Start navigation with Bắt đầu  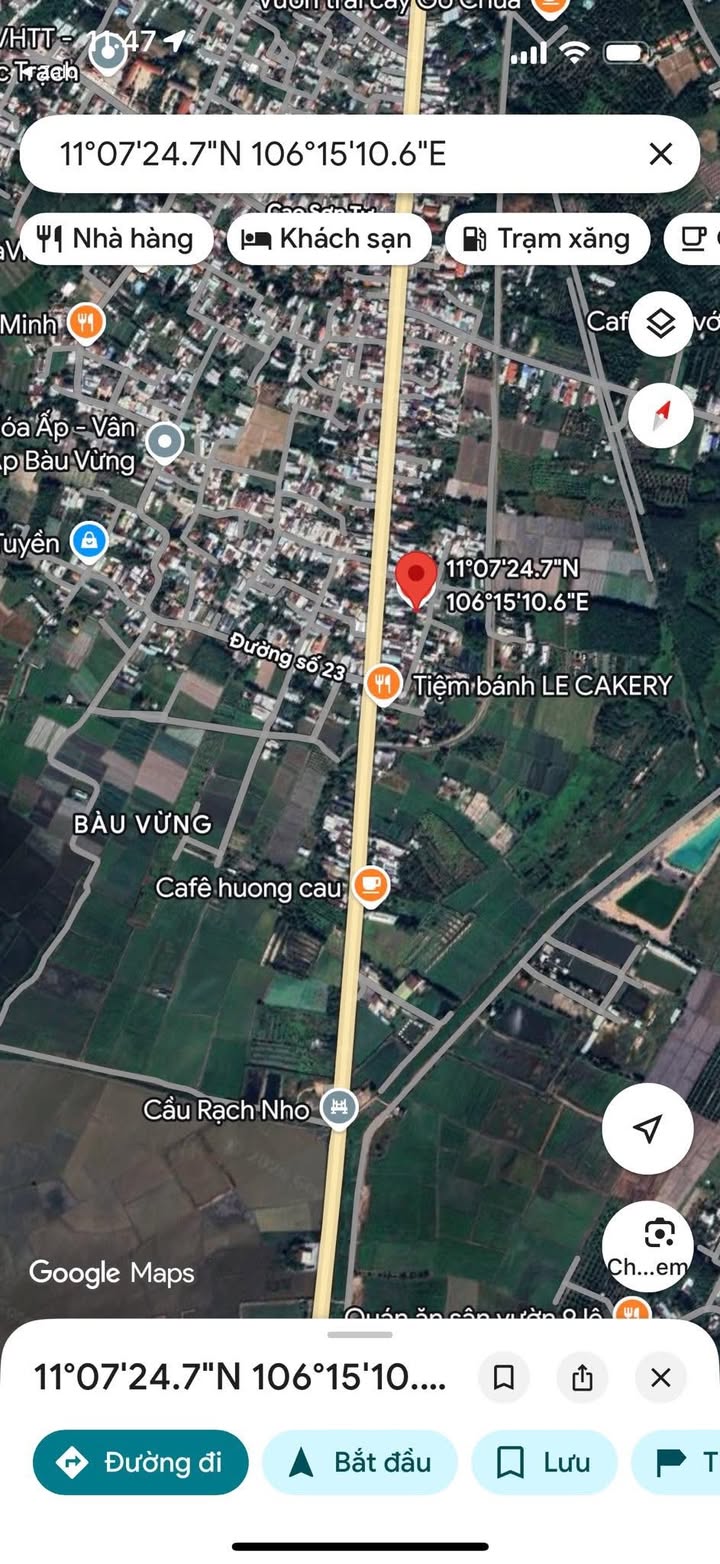coord(360,1462)
